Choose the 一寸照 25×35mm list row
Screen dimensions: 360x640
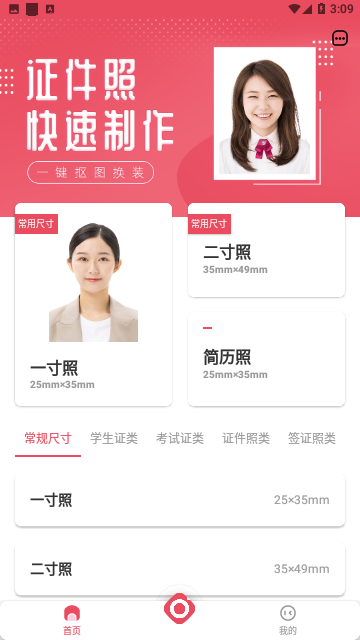pos(180,500)
